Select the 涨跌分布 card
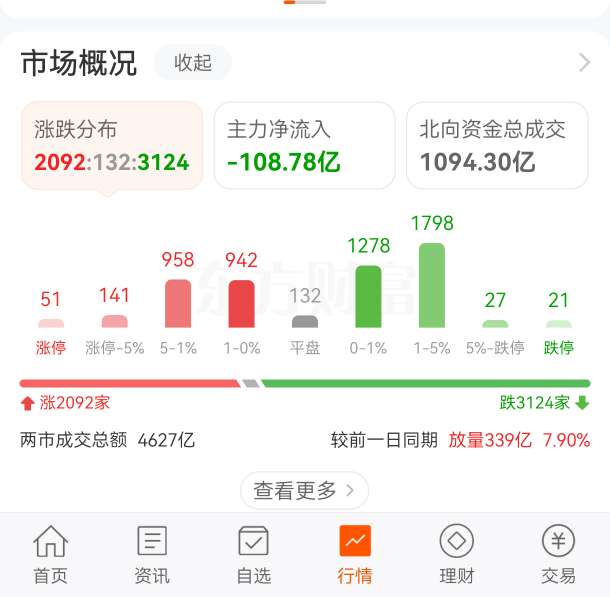Screen dimensions: 610x597 (112, 146)
